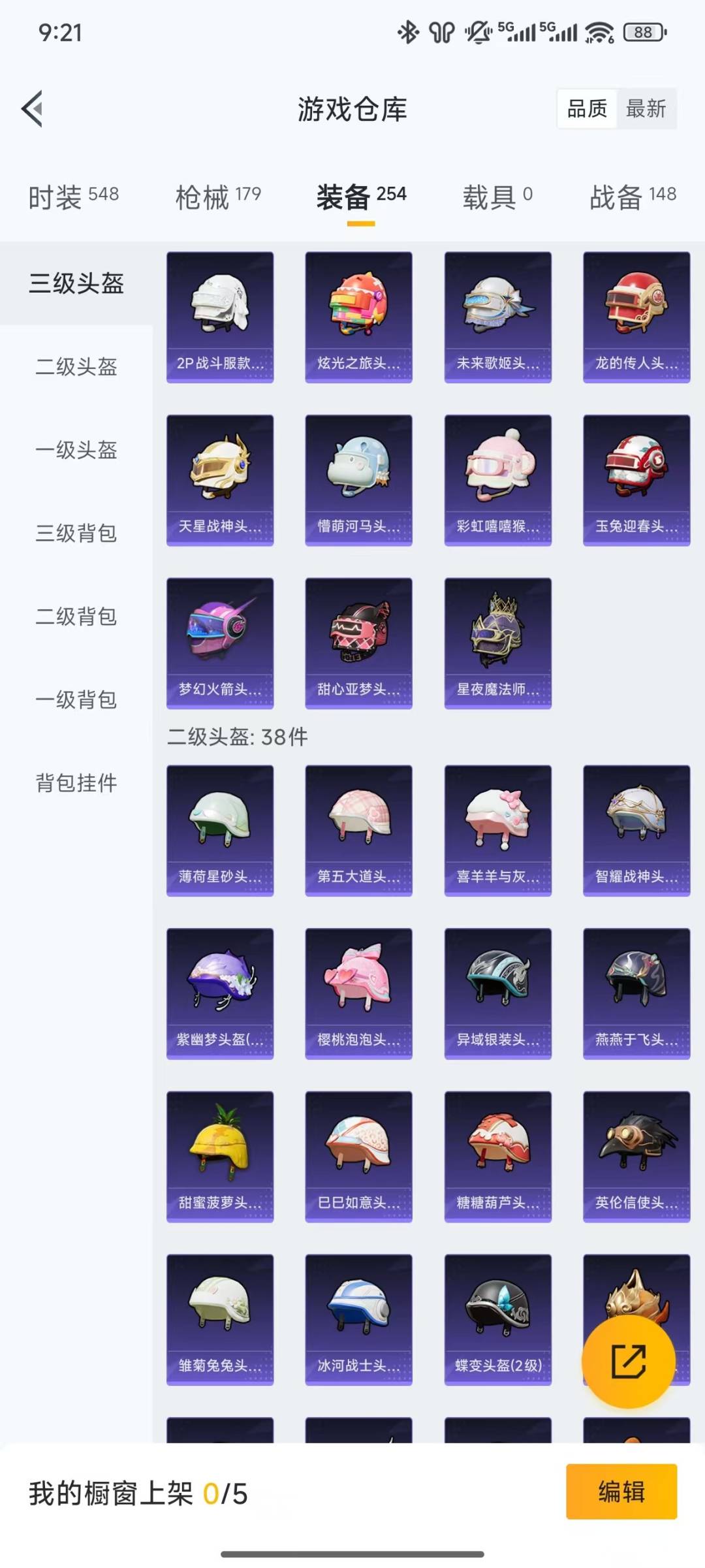View the 龙的传人 helmet item
Viewport: 705px width, 1568px height.
point(636,317)
